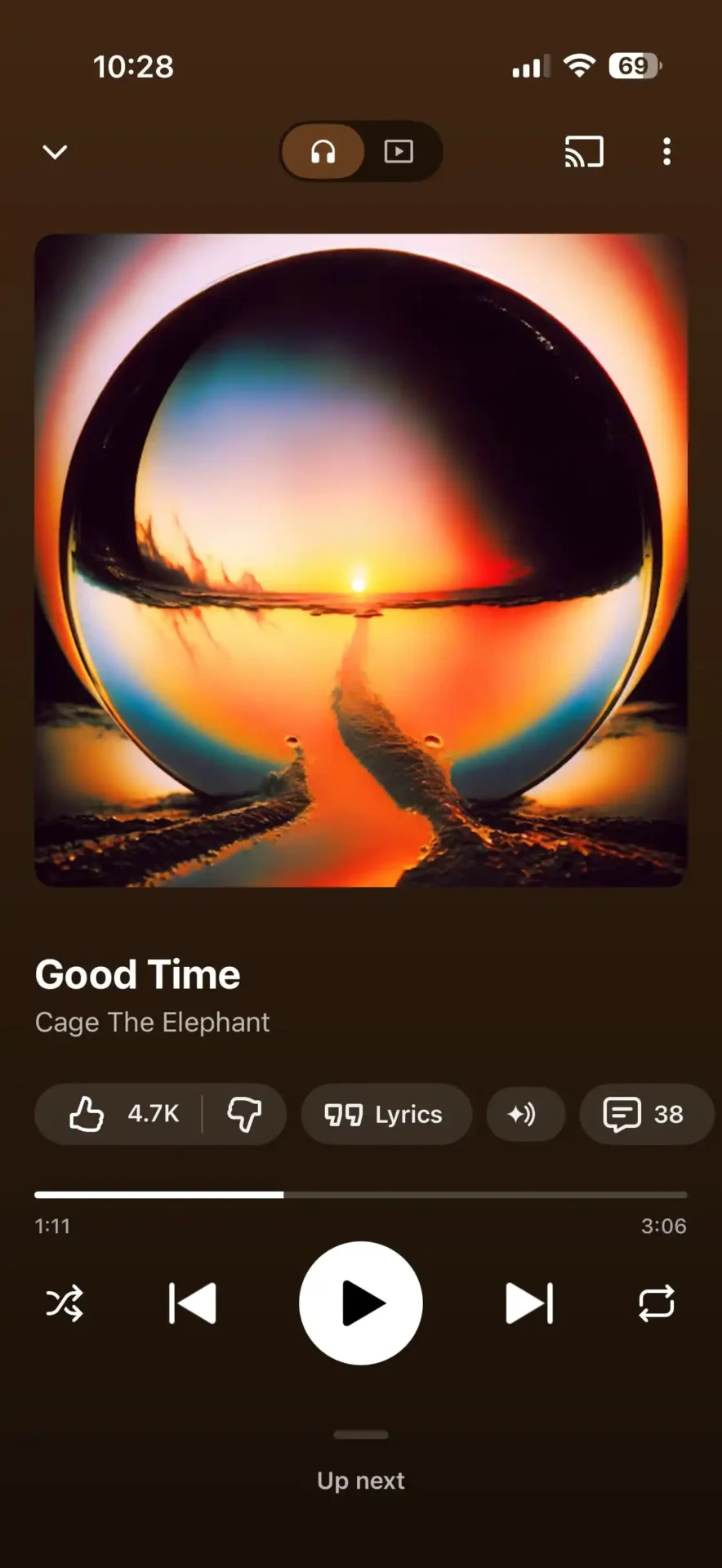Open the comments panel showing 38
The image size is (722, 1568).
coord(645,1114)
